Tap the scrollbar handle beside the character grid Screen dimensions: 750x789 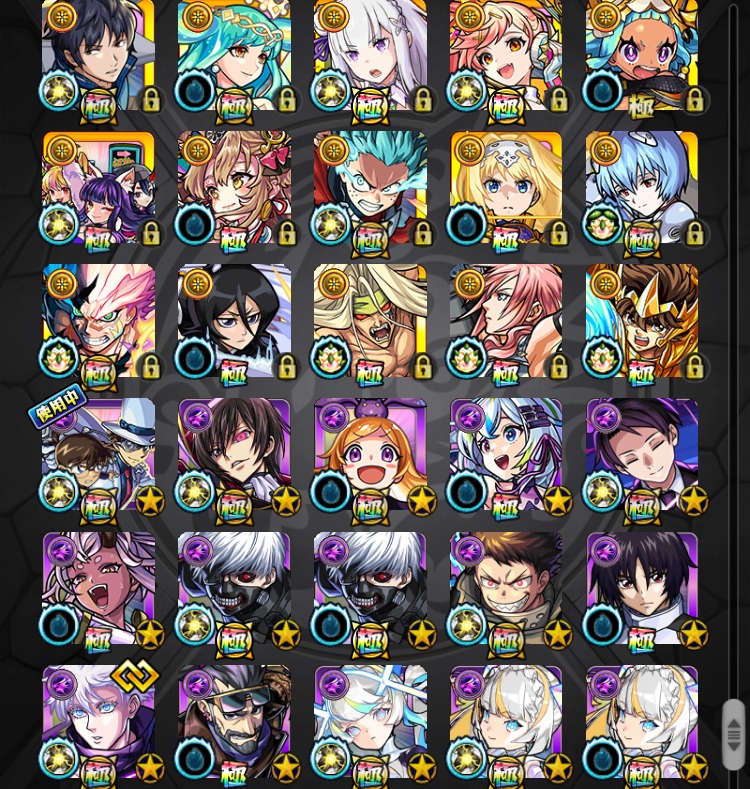(733, 735)
